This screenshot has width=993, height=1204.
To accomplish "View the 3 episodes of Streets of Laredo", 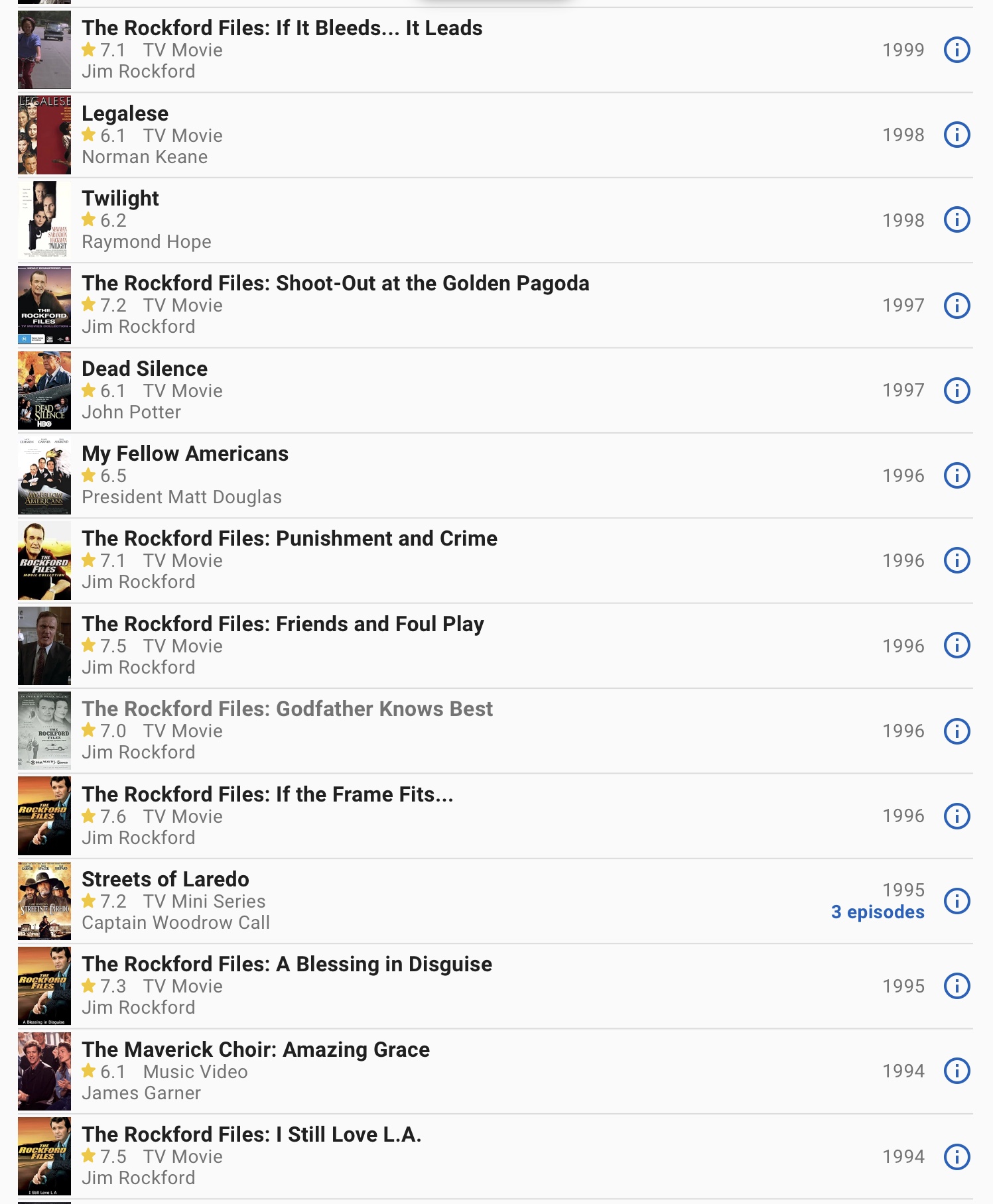I will point(877,912).
